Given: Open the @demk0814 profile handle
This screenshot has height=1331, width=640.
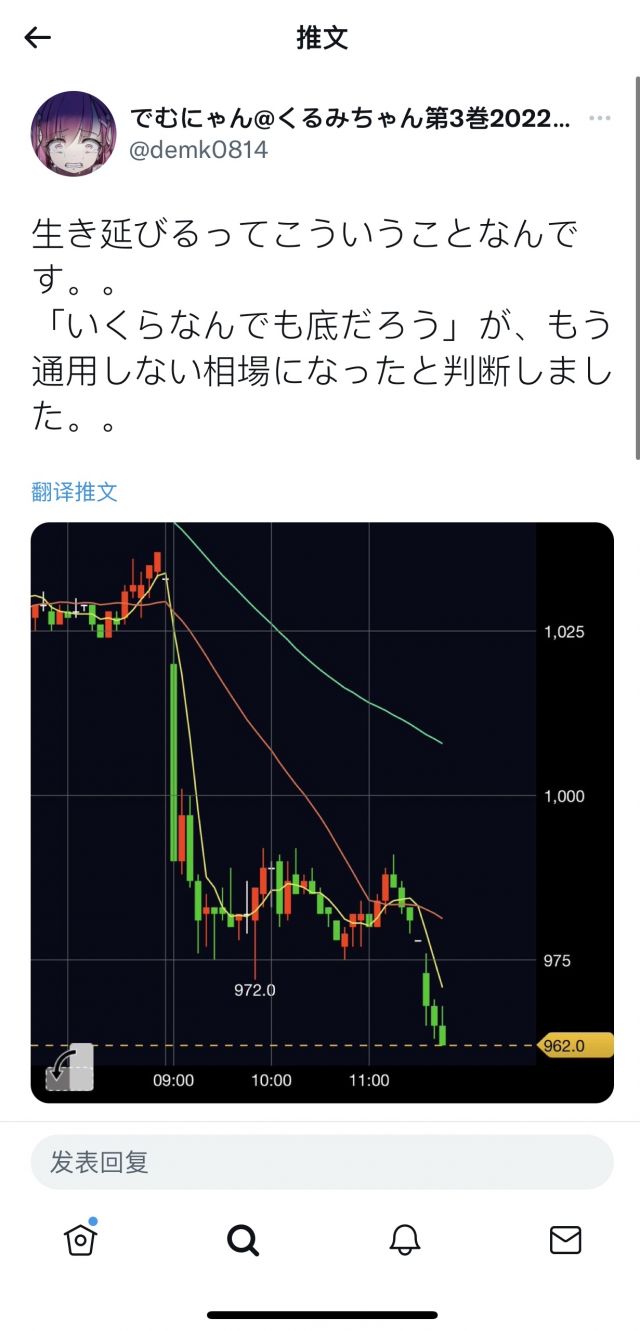Looking at the screenshot, I should click(x=199, y=150).
